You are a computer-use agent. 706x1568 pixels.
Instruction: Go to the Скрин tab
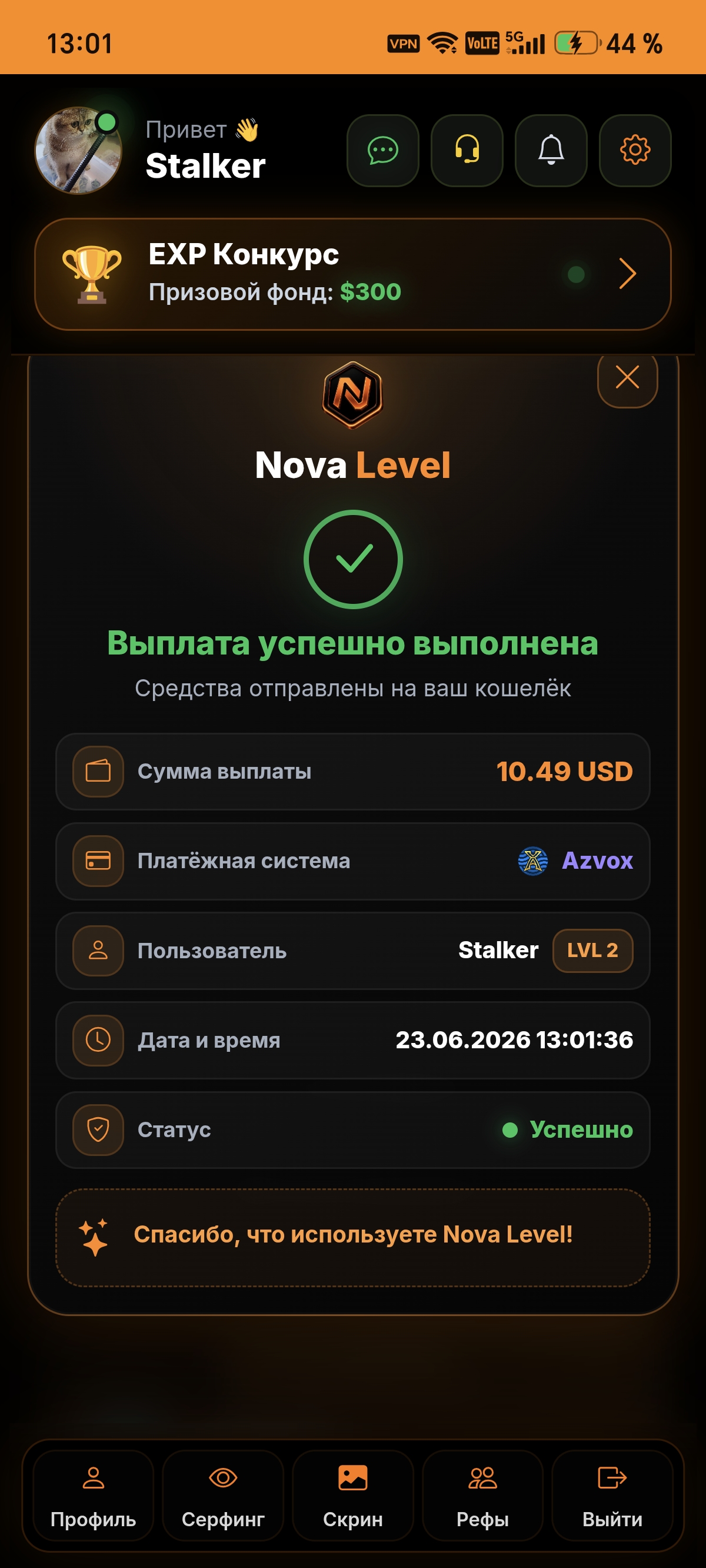(353, 1495)
